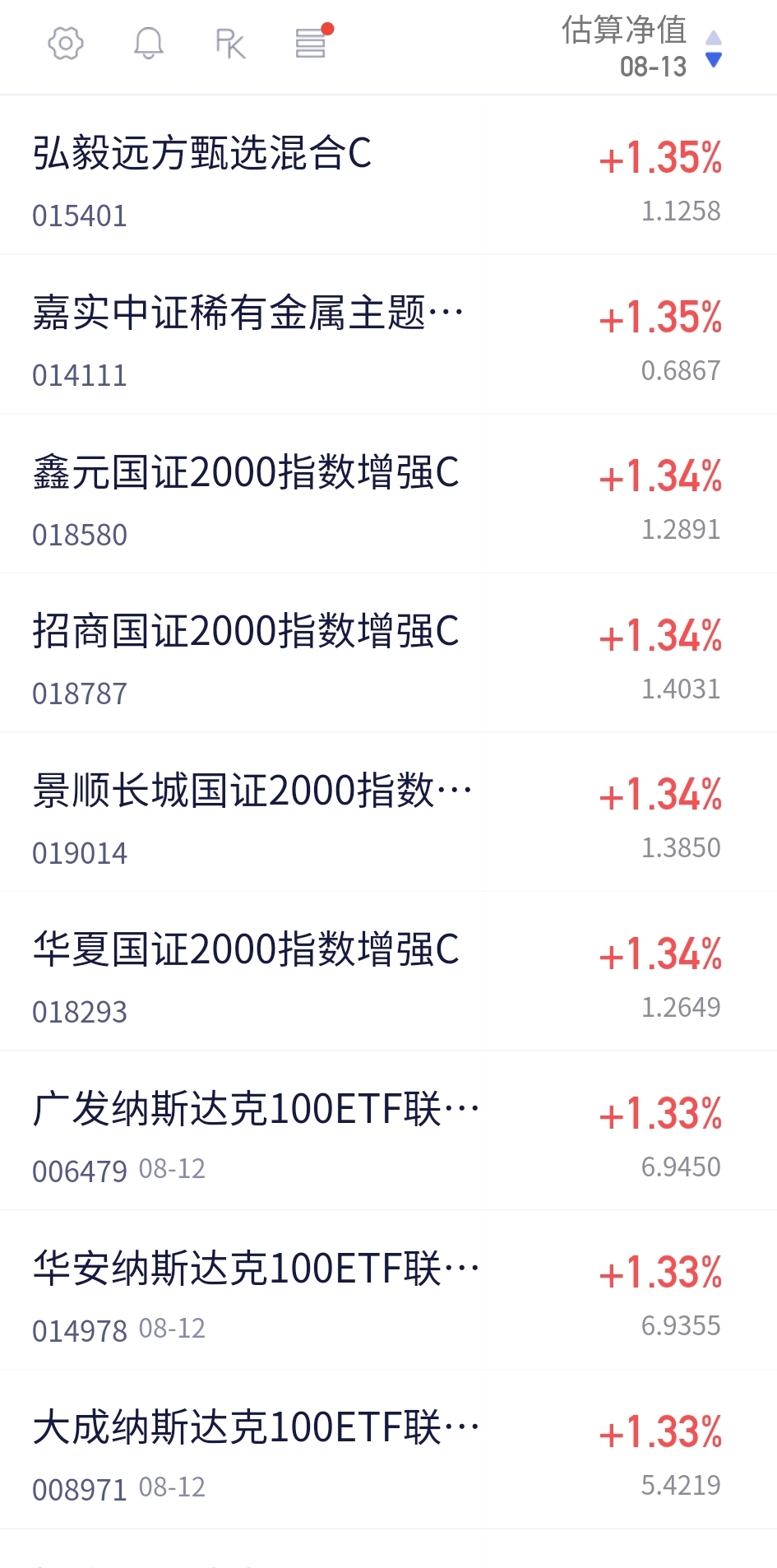This screenshot has height=1568, width=777.
Task: Sort by 估算净值 column header
Action: (x=641, y=47)
